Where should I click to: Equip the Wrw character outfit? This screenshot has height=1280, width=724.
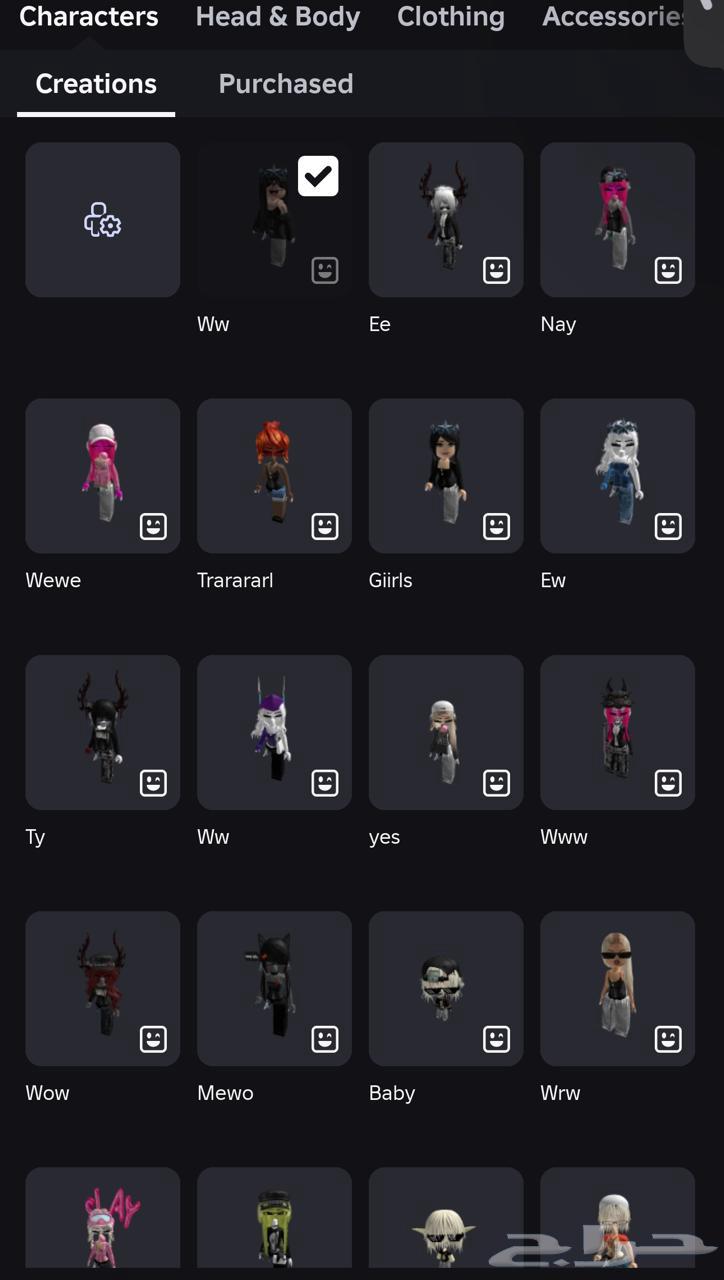(x=617, y=988)
